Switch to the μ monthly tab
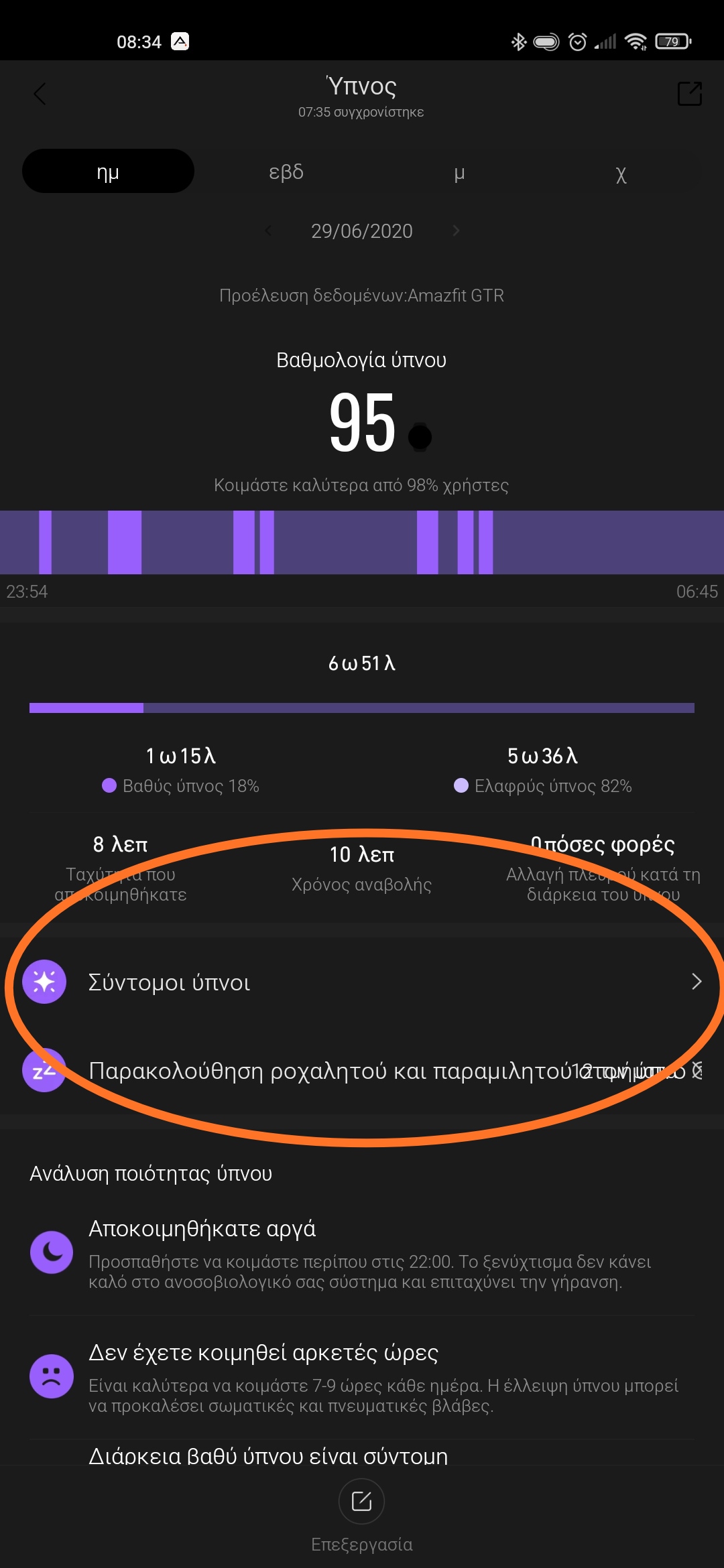 459,173
